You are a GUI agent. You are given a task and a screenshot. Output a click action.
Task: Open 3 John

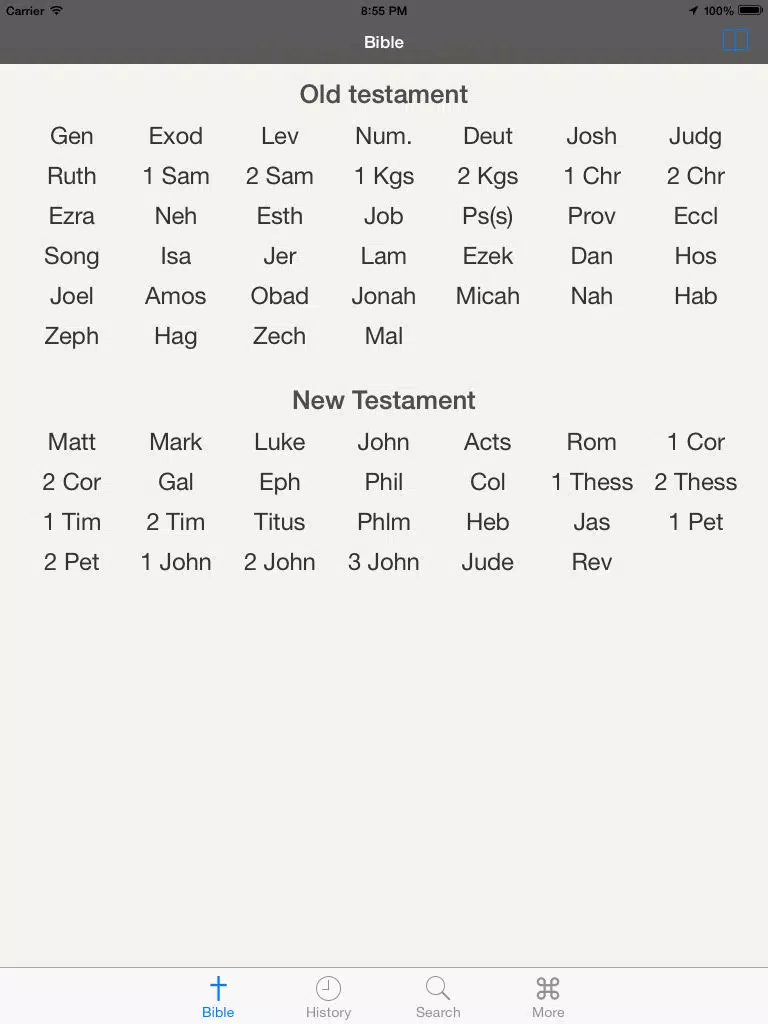(x=384, y=562)
